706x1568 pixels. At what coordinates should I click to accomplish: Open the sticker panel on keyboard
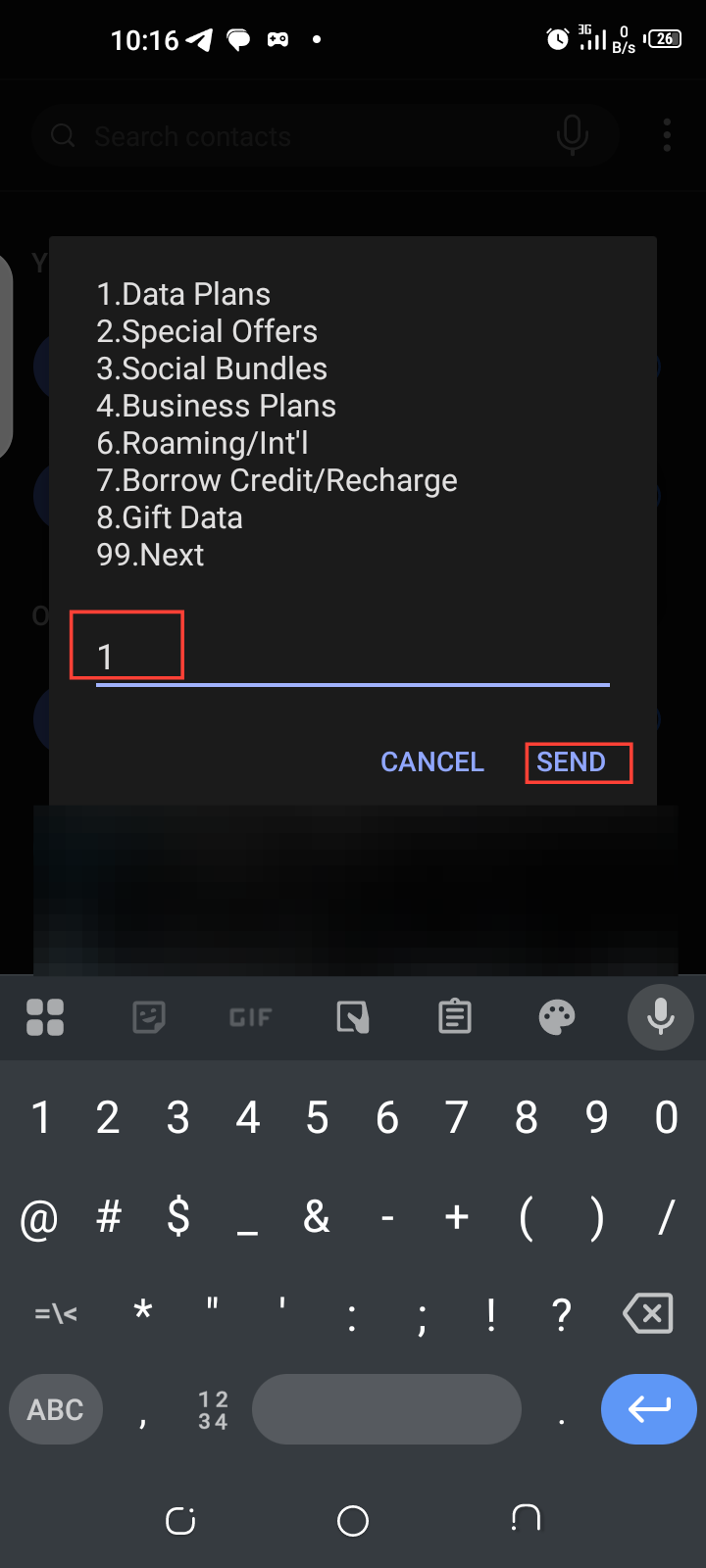pyautogui.click(x=149, y=1017)
